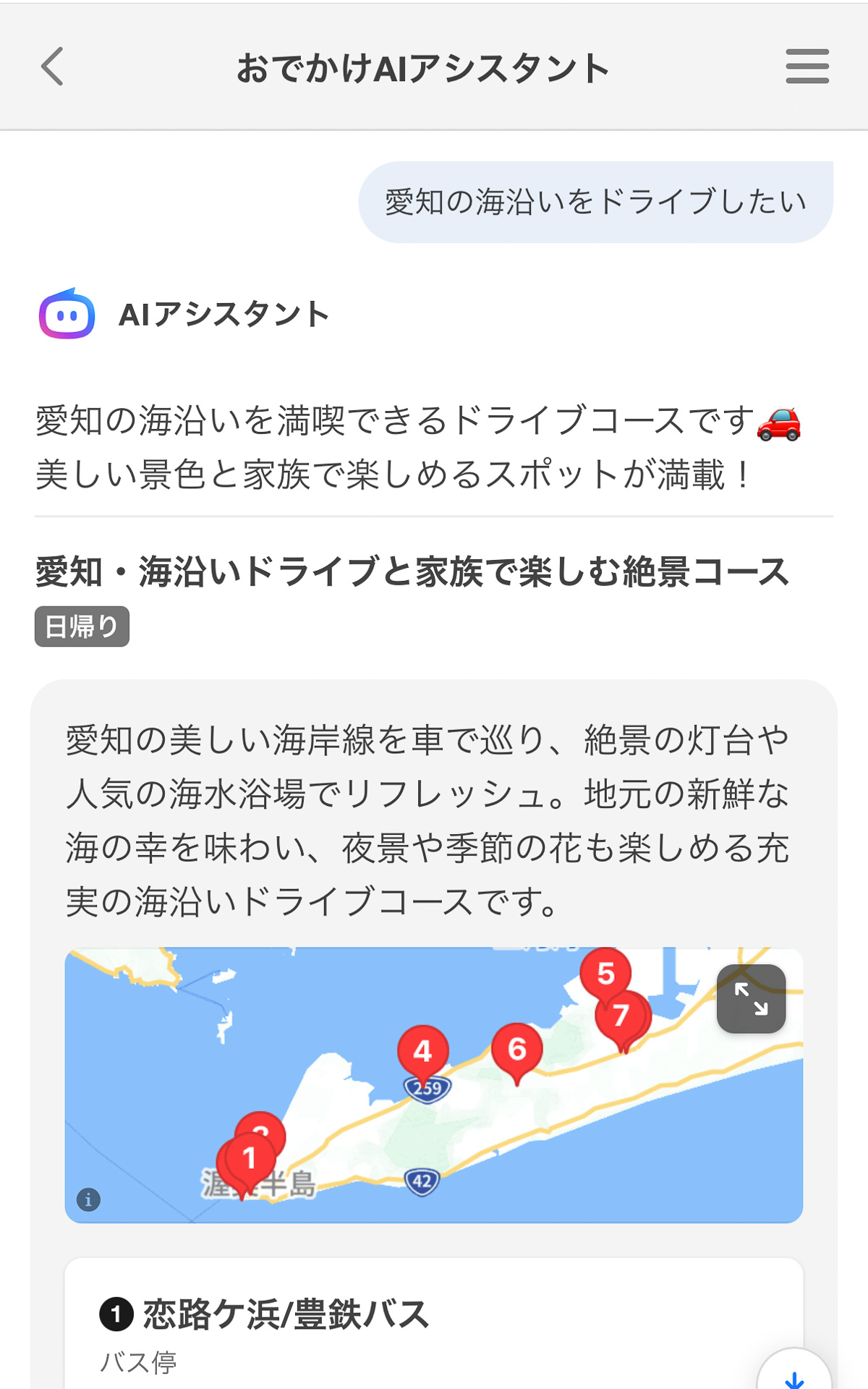Screen dimensions: 868x1389
Task: Expand the map to fullscreen
Action: click(751, 998)
